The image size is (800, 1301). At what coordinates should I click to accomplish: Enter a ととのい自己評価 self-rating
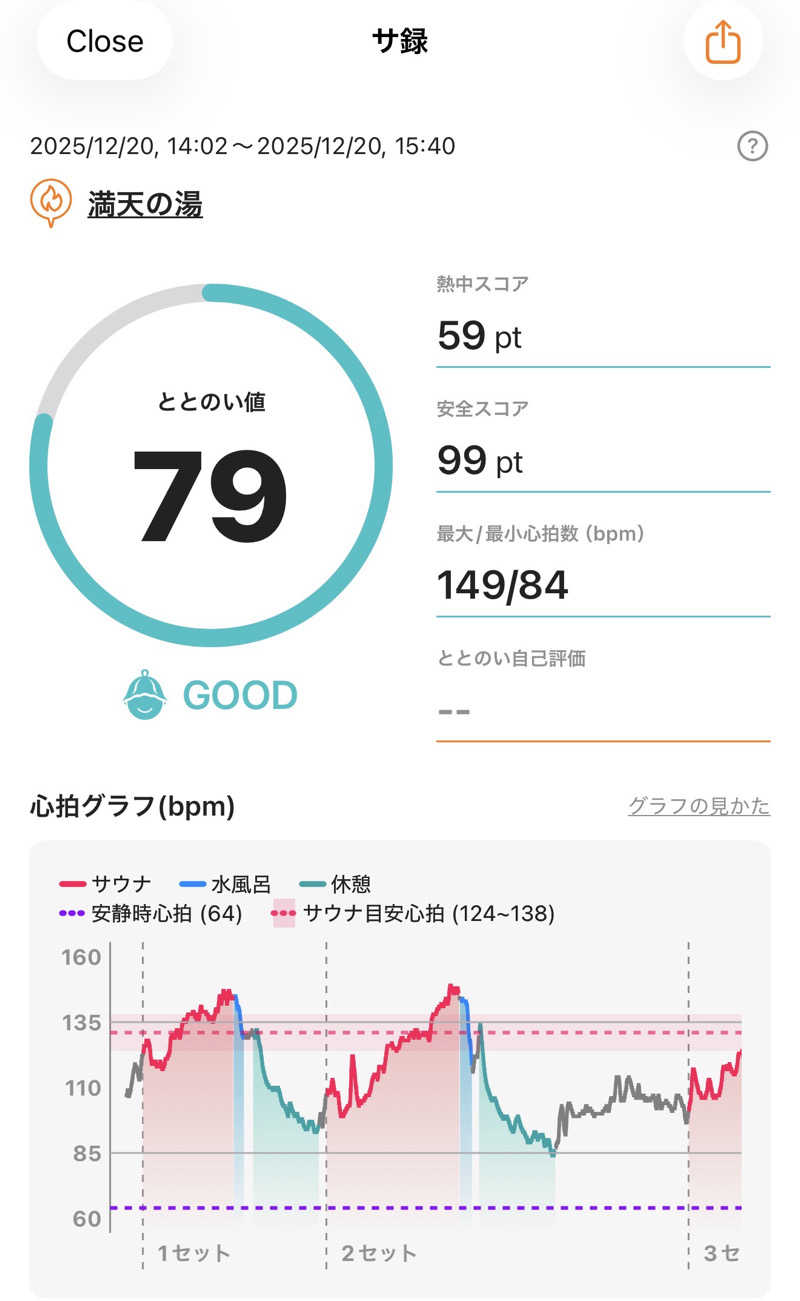point(602,709)
